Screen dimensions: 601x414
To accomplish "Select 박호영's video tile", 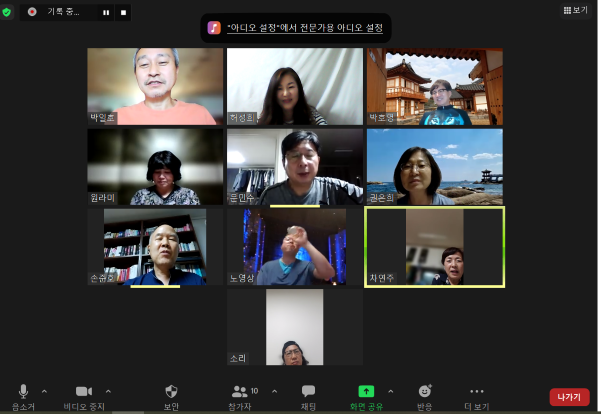I will coord(434,86).
